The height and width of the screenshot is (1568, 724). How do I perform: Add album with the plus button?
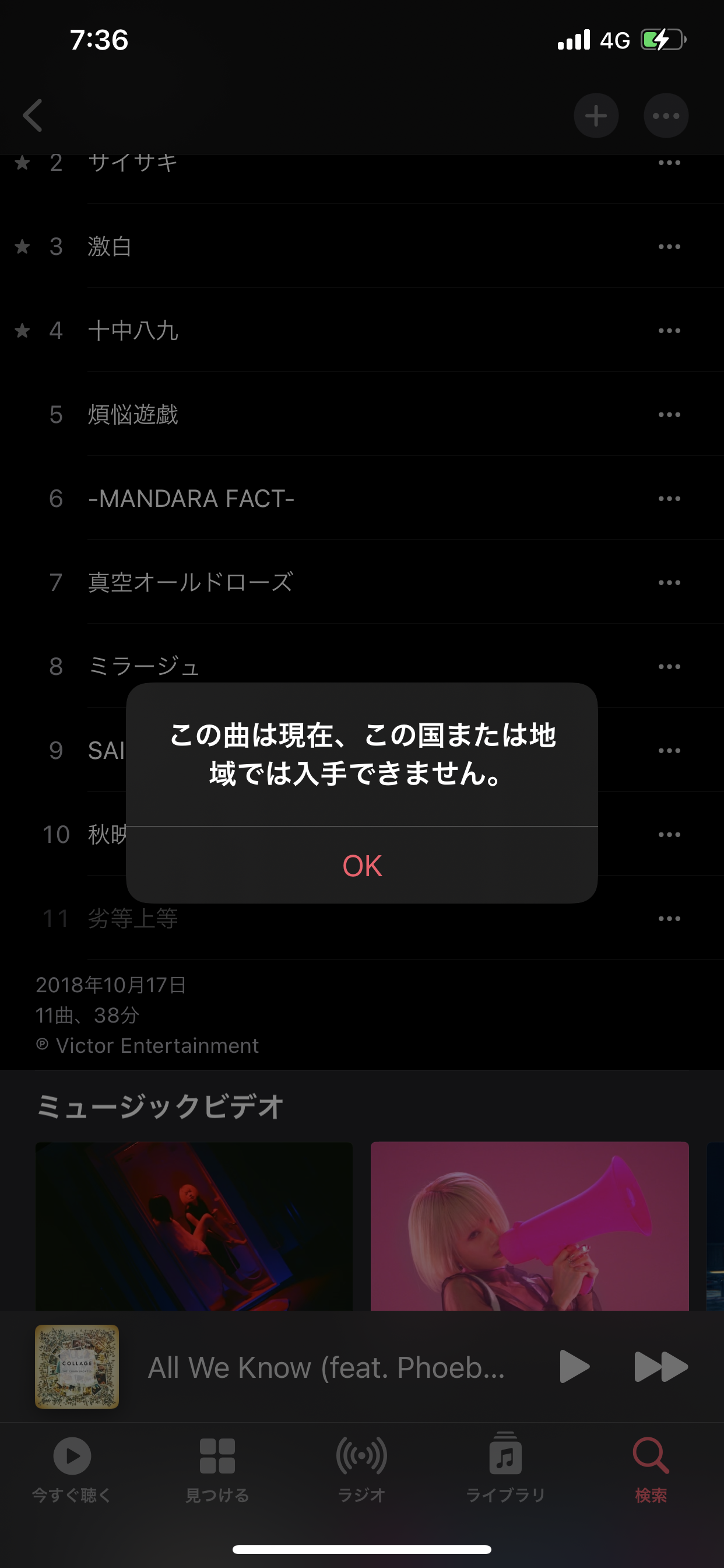596,116
